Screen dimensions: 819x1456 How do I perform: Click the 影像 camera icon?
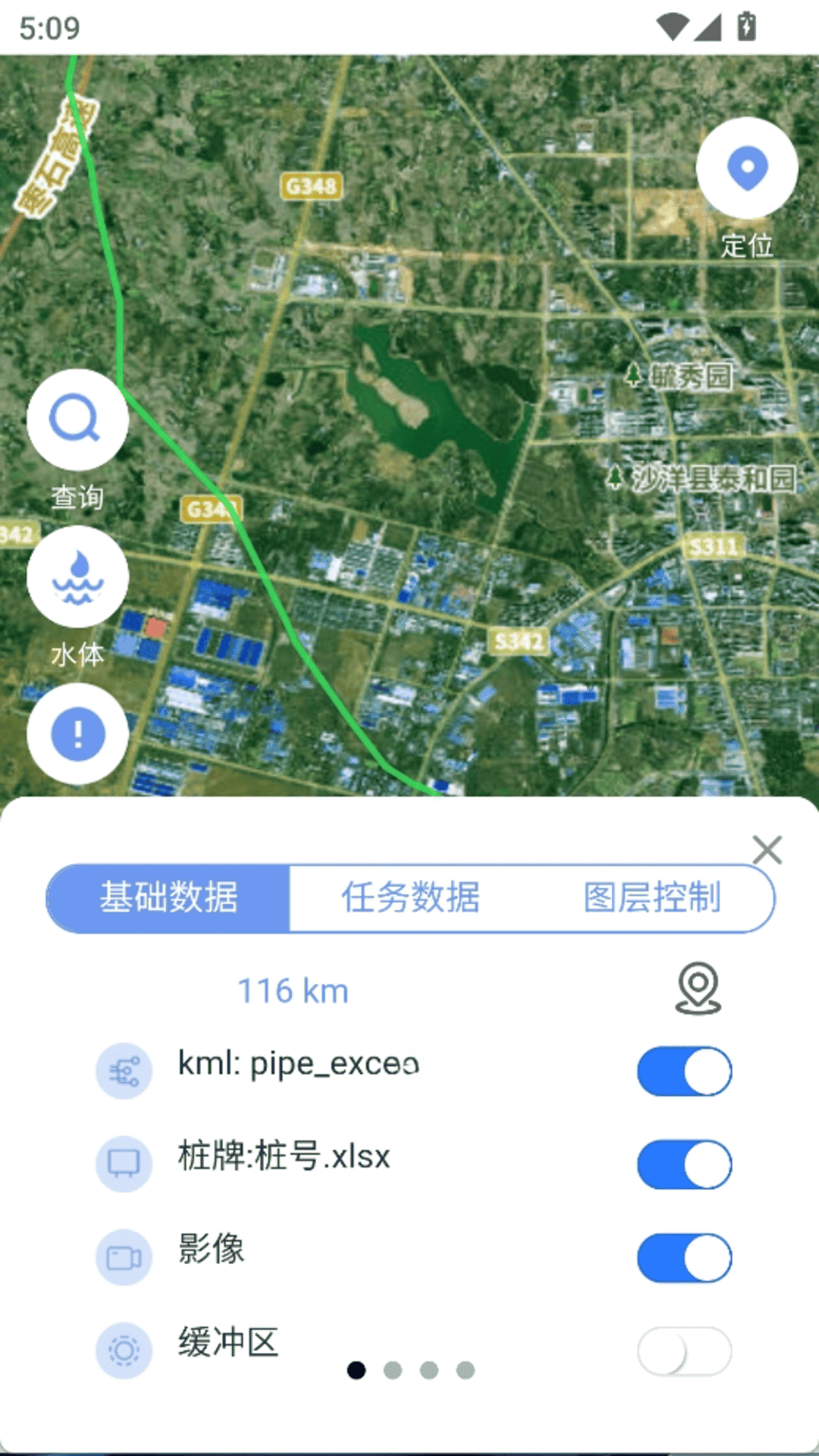click(x=124, y=1256)
